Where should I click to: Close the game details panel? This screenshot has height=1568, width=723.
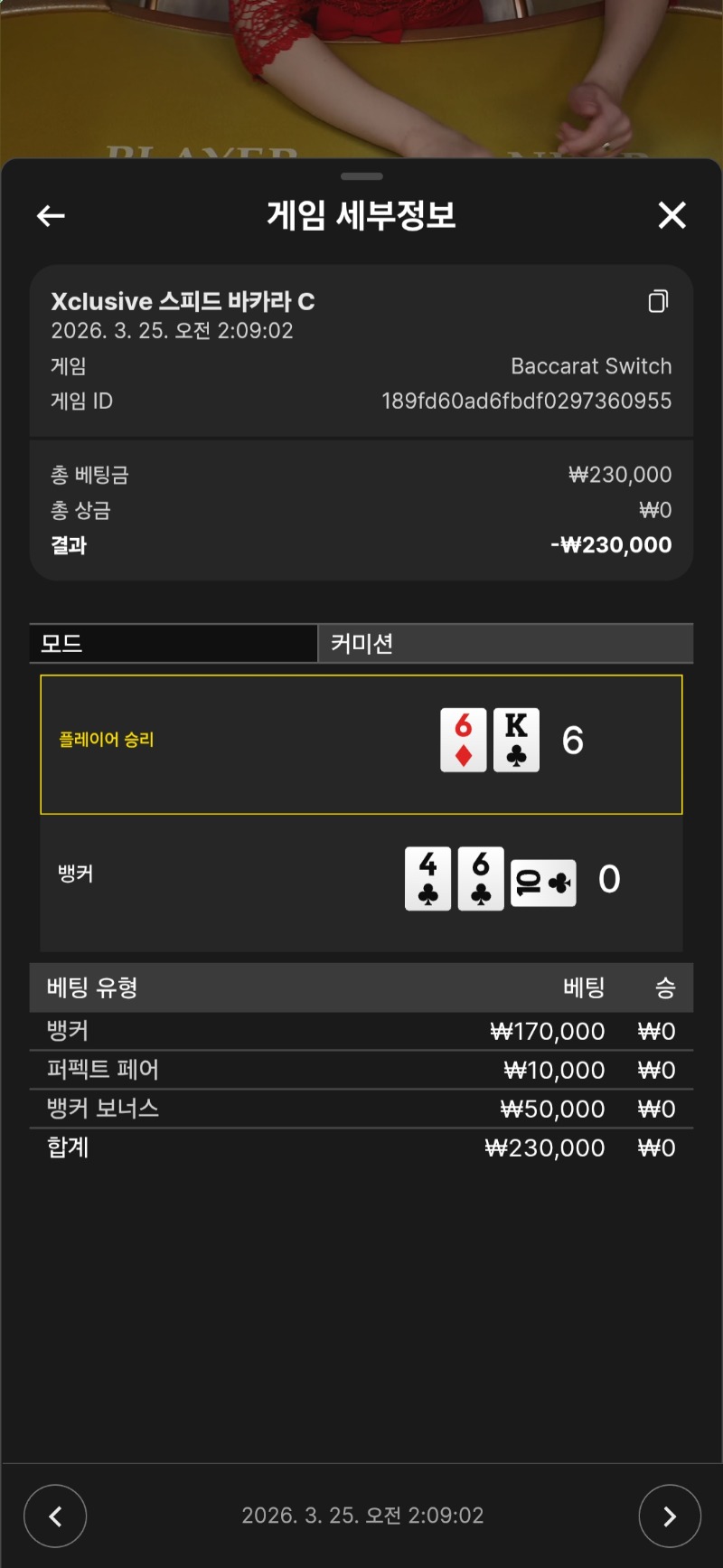(x=671, y=215)
